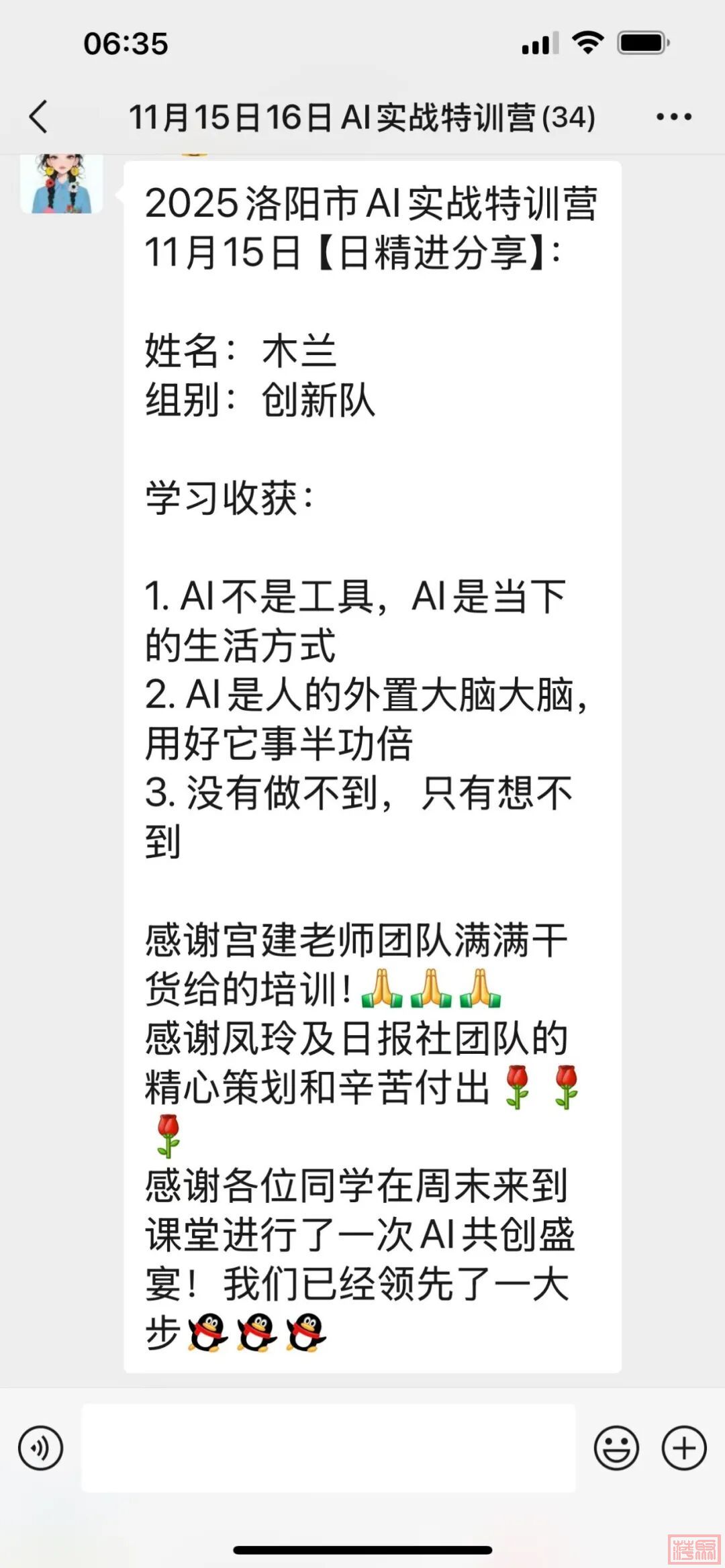Focus the message text field

[x=328, y=1448]
